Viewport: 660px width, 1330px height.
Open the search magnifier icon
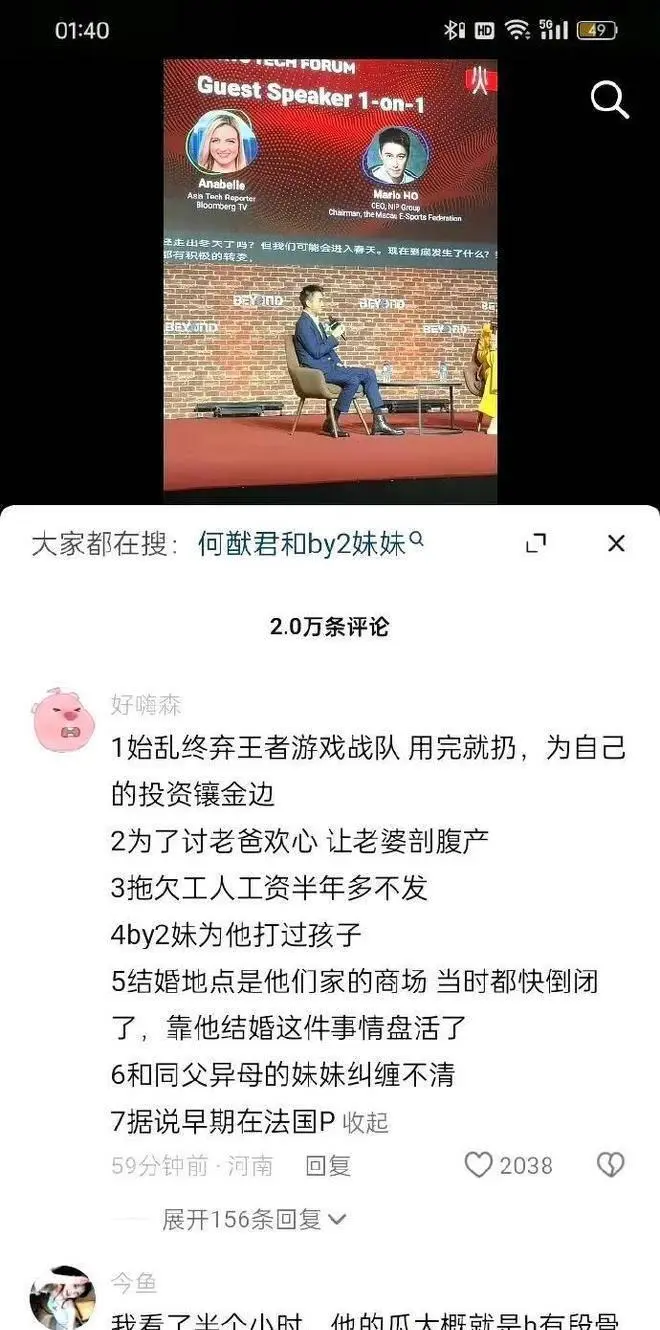(x=609, y=99)
